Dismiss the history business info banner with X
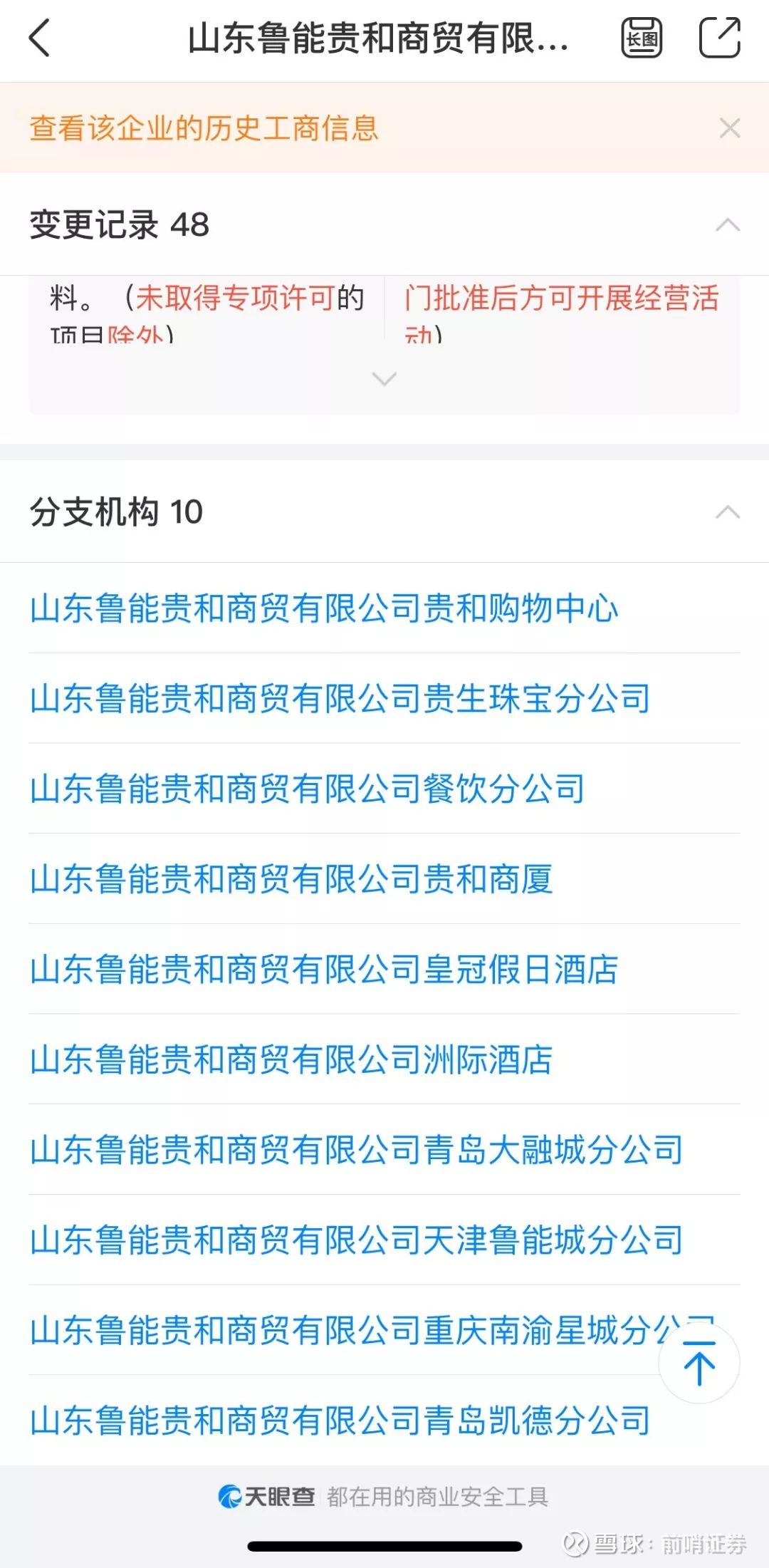Image resolution: width=769 pixels, height=1568 pixels. coord(728,128)
